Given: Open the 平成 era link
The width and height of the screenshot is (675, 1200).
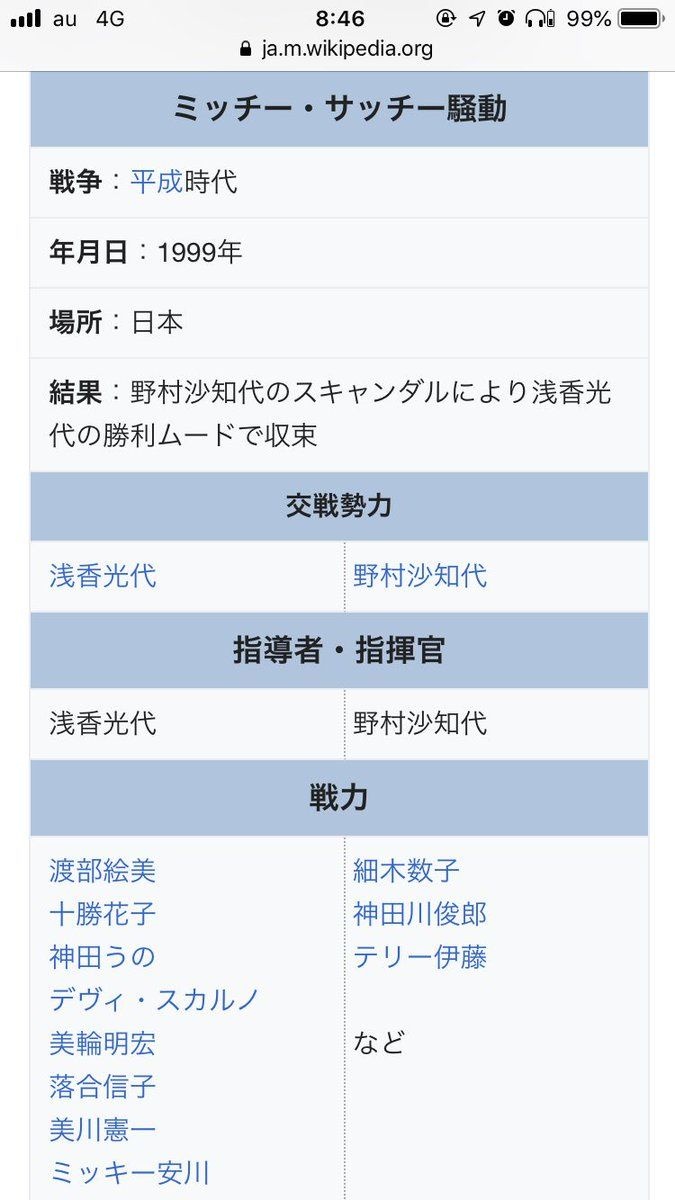Looking at the screenshot, I should [157, 182].
